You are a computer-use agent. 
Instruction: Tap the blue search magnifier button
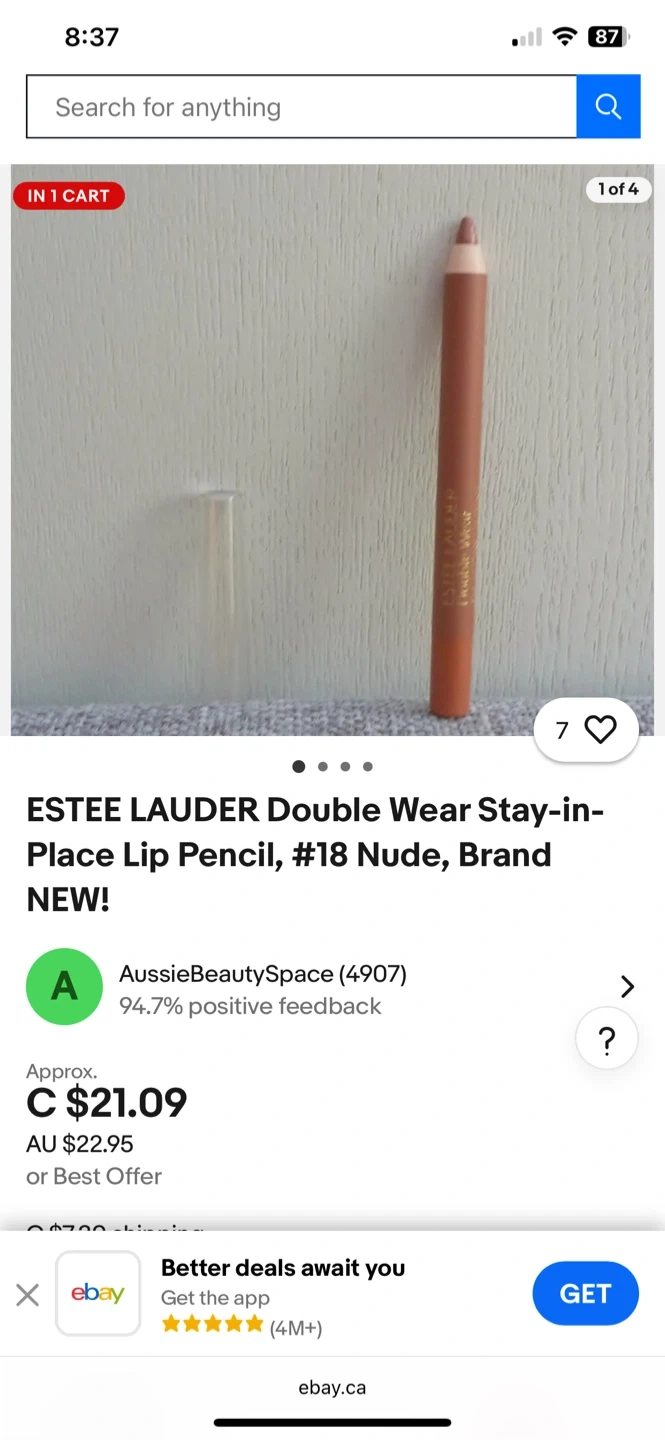(608, 107)
